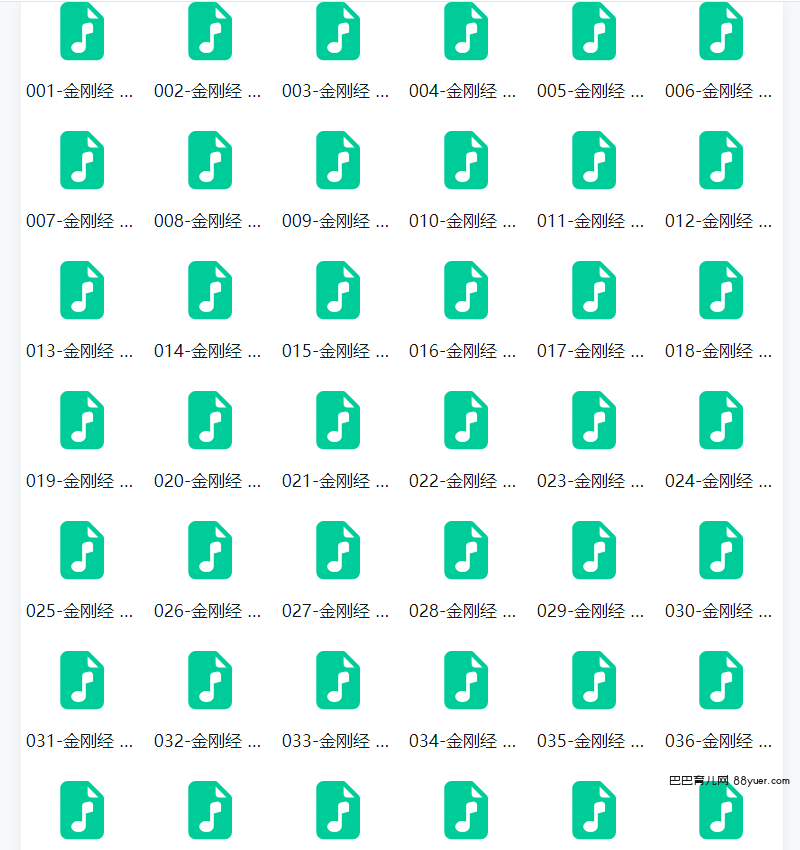Open audio file 022-金刚经
Image resolution: width=800 pixels, height=850 pixels.
pyautogui.click(x=466, y=420)
